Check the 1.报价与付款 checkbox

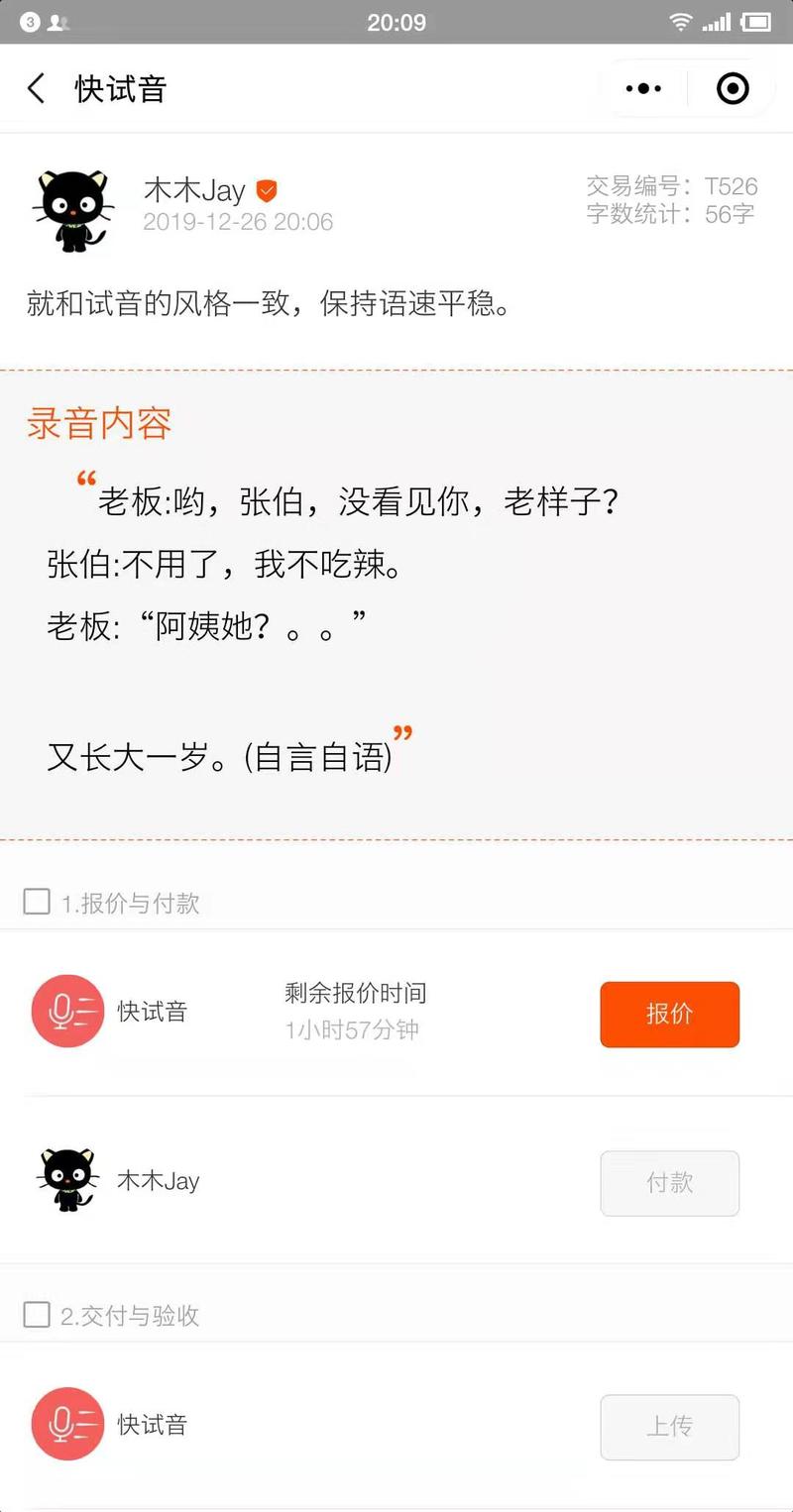(37, 902)
